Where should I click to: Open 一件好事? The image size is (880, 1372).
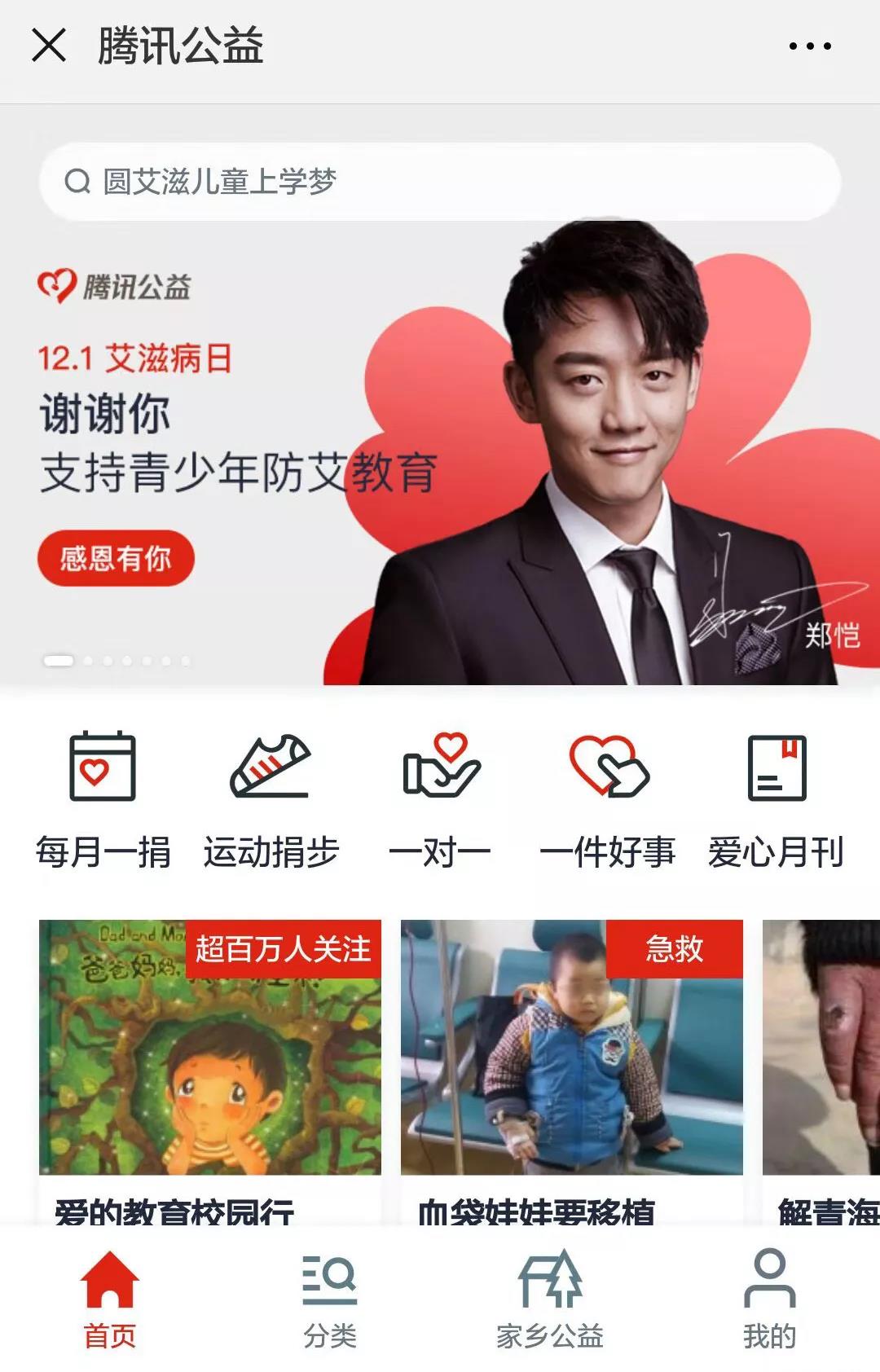coord(608,800)
